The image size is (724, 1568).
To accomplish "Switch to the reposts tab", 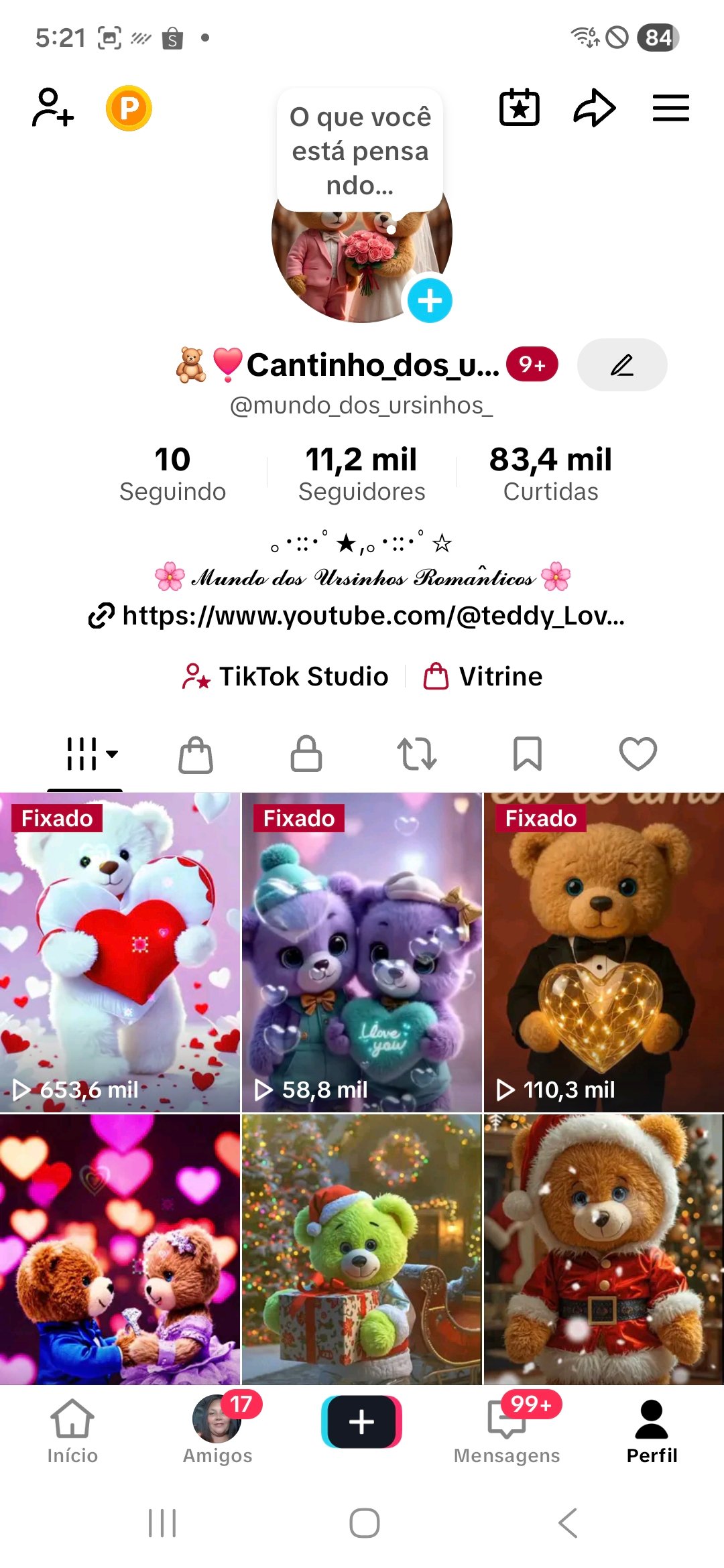I will tap(417, 755).
